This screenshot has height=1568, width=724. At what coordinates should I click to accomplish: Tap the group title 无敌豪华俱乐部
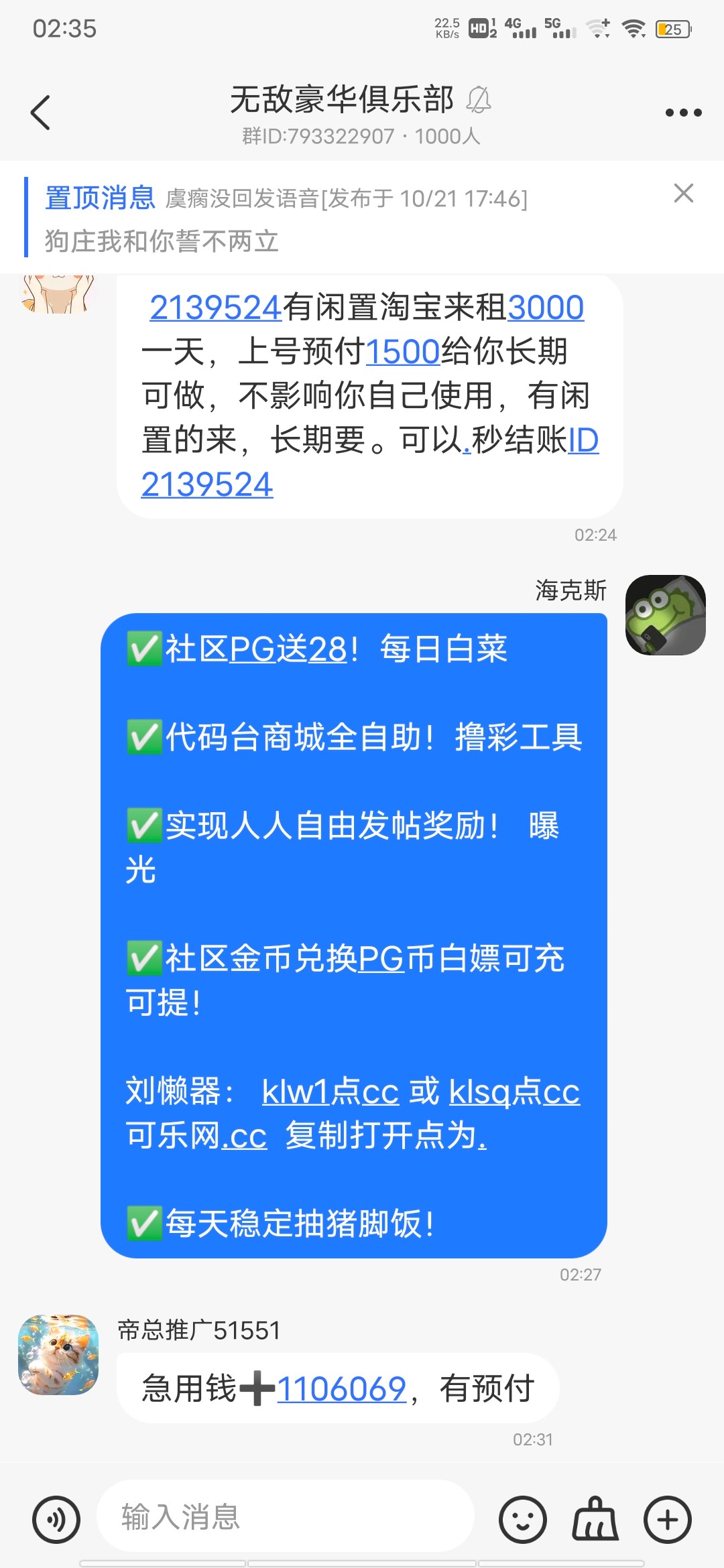[342, 99]
